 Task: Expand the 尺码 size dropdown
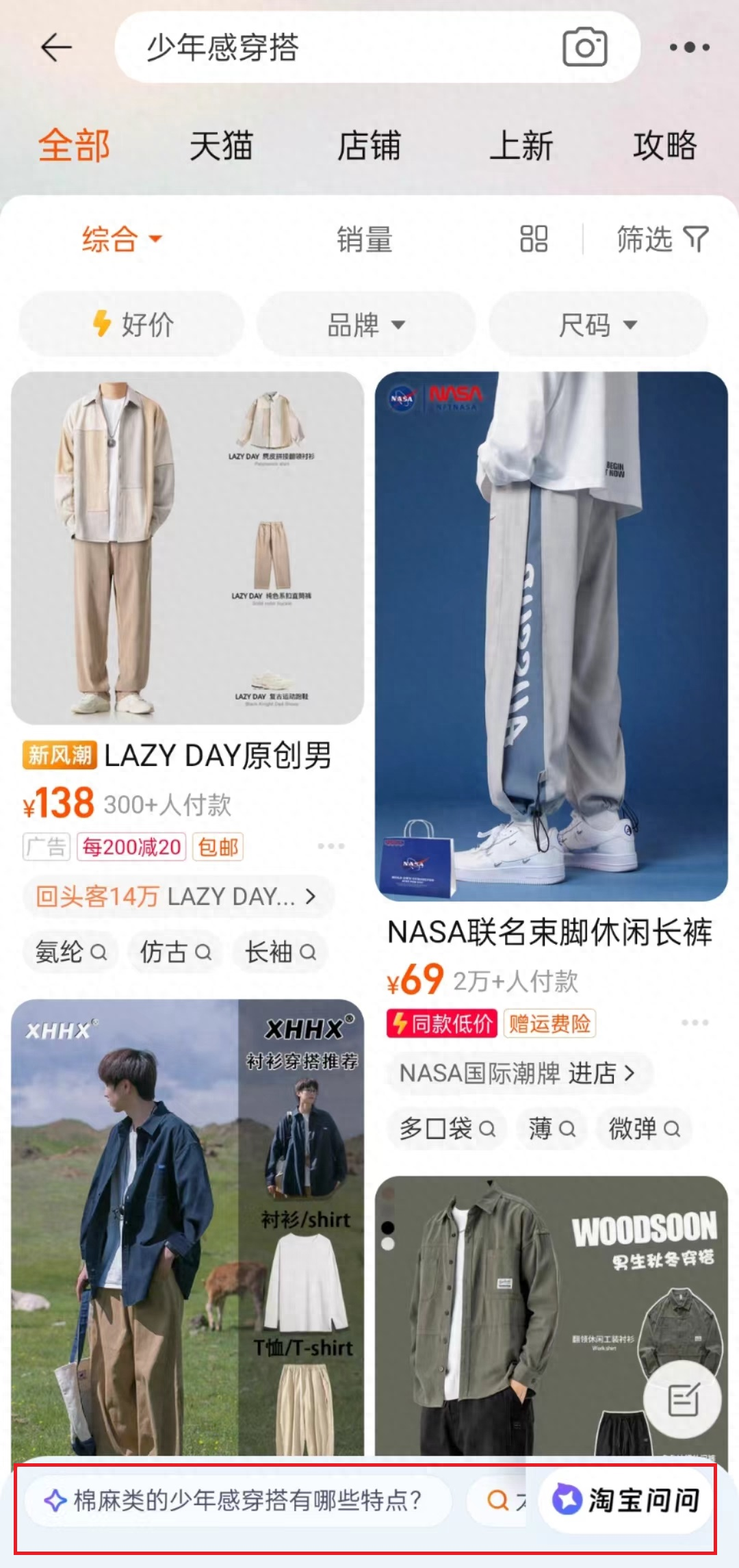[596, 324]
